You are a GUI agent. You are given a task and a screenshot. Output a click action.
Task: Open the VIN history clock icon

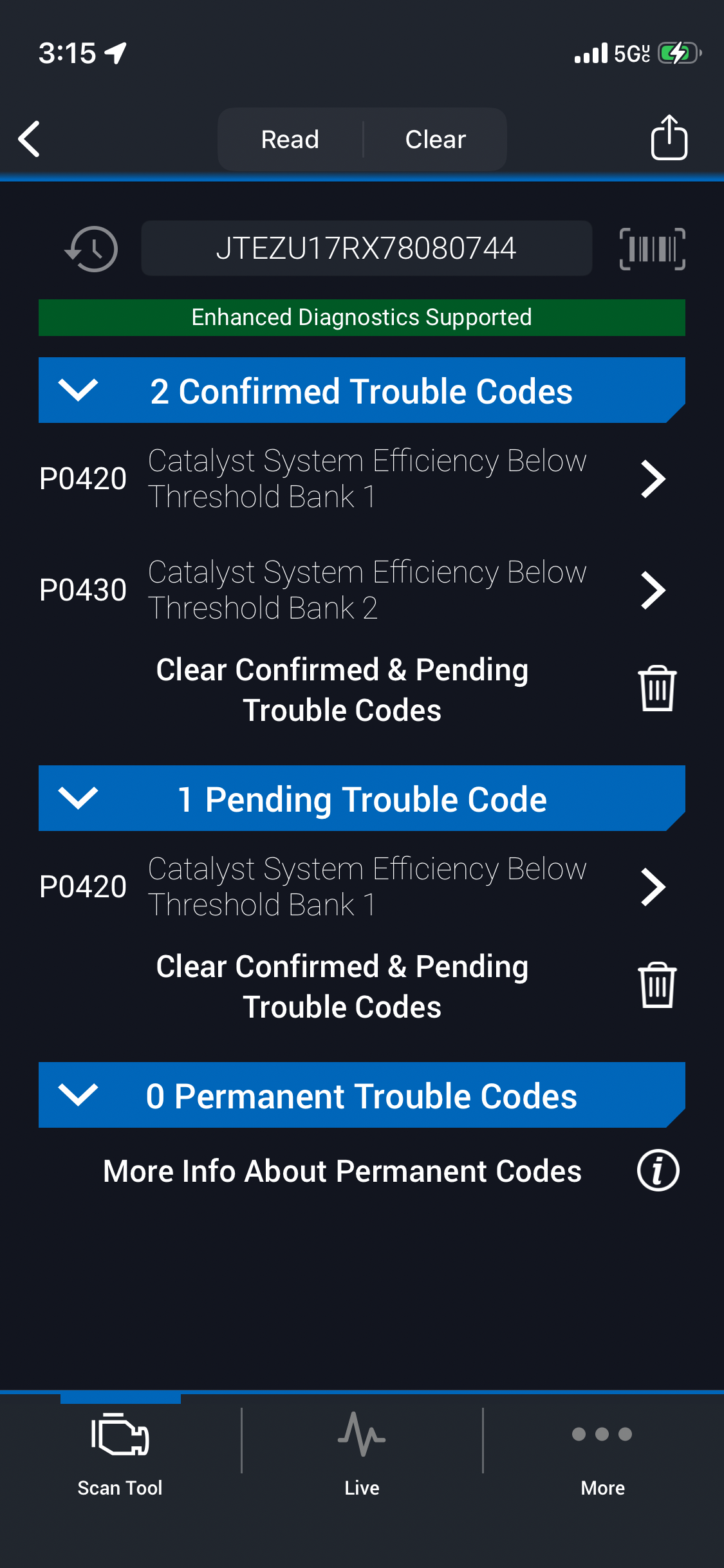pos(91,249)
